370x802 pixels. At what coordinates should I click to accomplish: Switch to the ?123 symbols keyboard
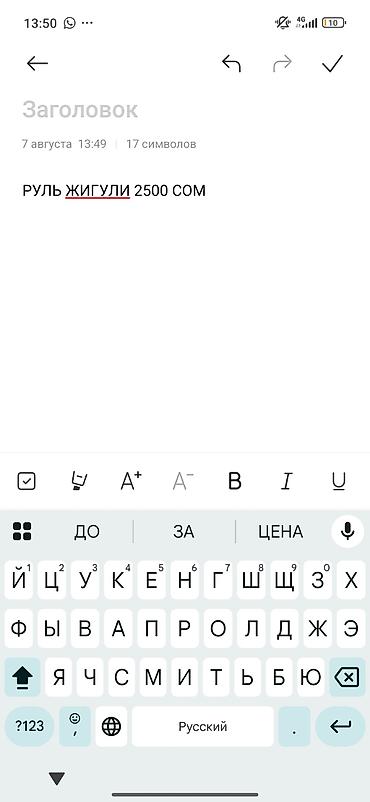[x=29, y=726]
